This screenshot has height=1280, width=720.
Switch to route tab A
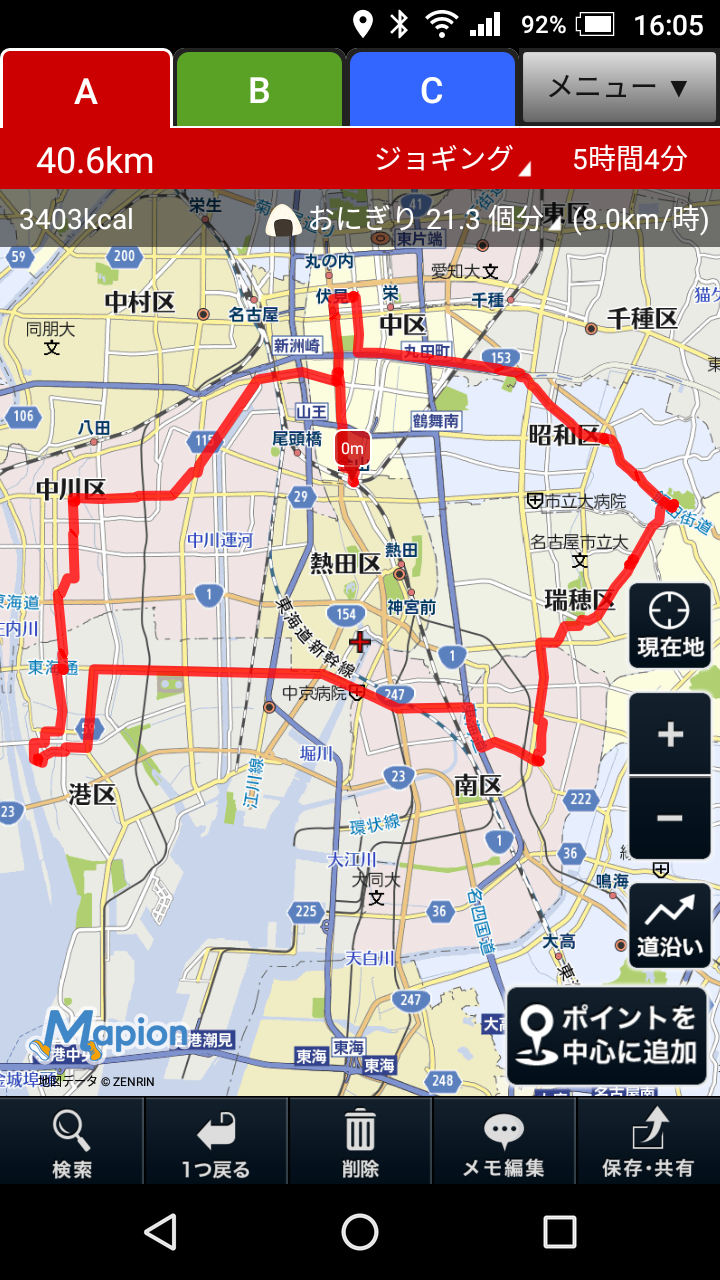coord(86,90)
